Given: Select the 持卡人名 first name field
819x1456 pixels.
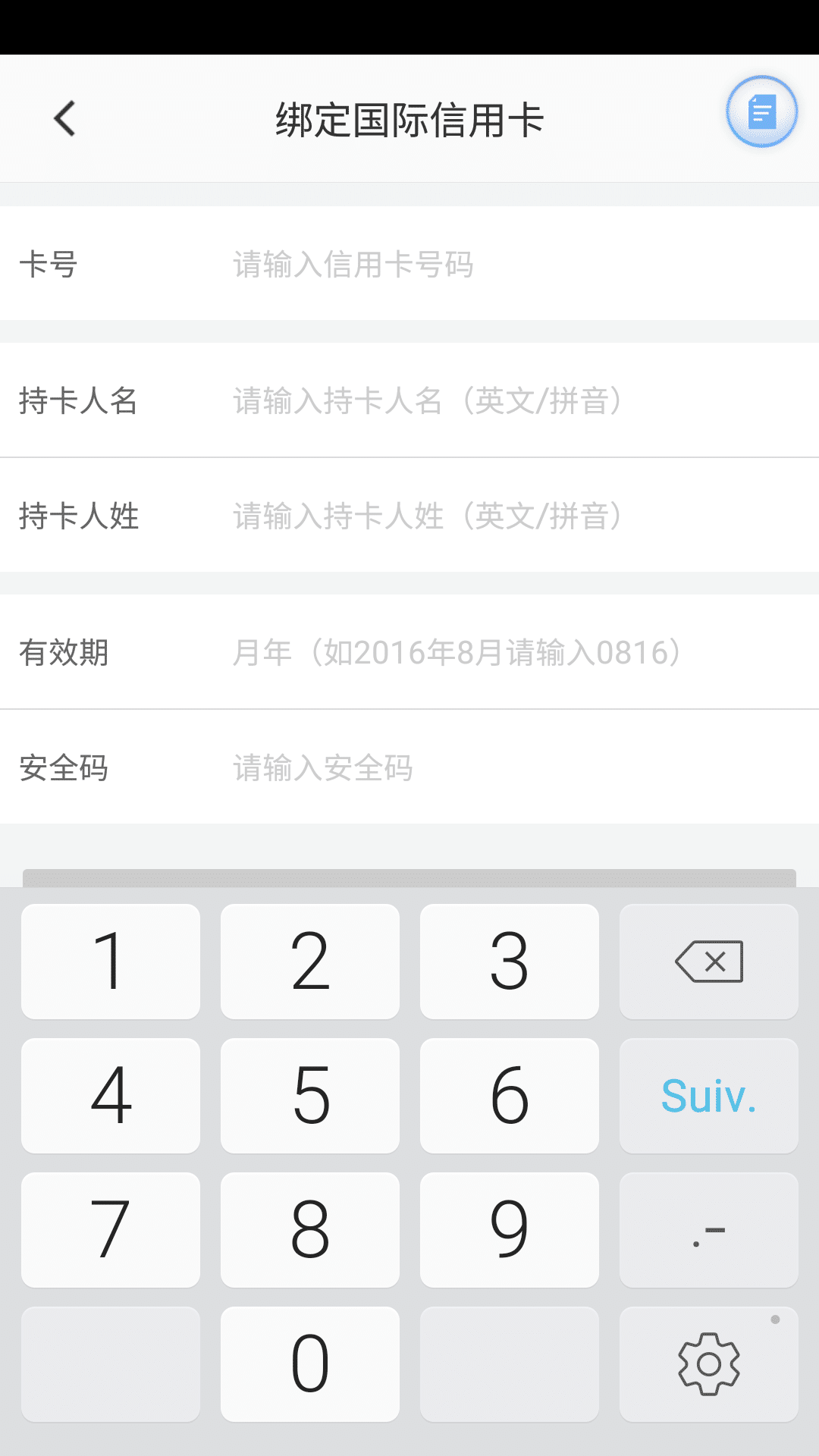Looking at the screenshot, I should click(x=500, y=400).
